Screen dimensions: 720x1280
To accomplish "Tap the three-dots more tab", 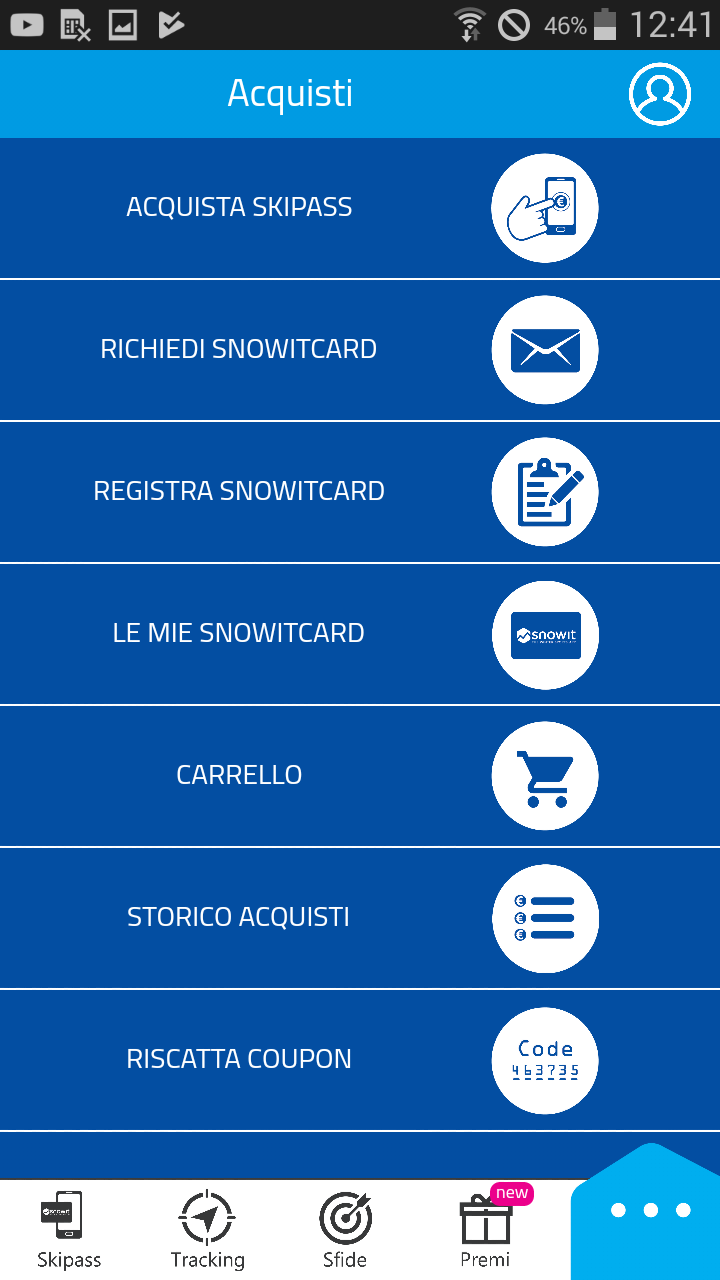I will click(650, 1212).
